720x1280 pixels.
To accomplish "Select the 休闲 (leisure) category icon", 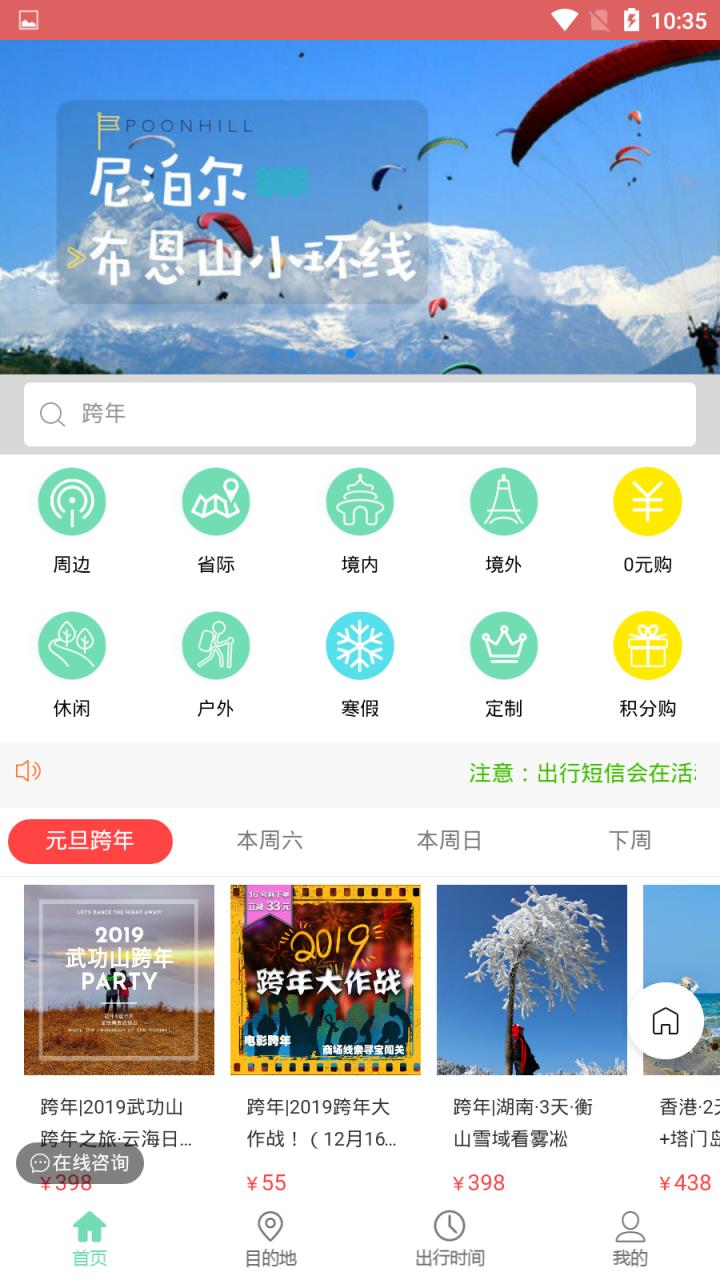I will 71,645.
